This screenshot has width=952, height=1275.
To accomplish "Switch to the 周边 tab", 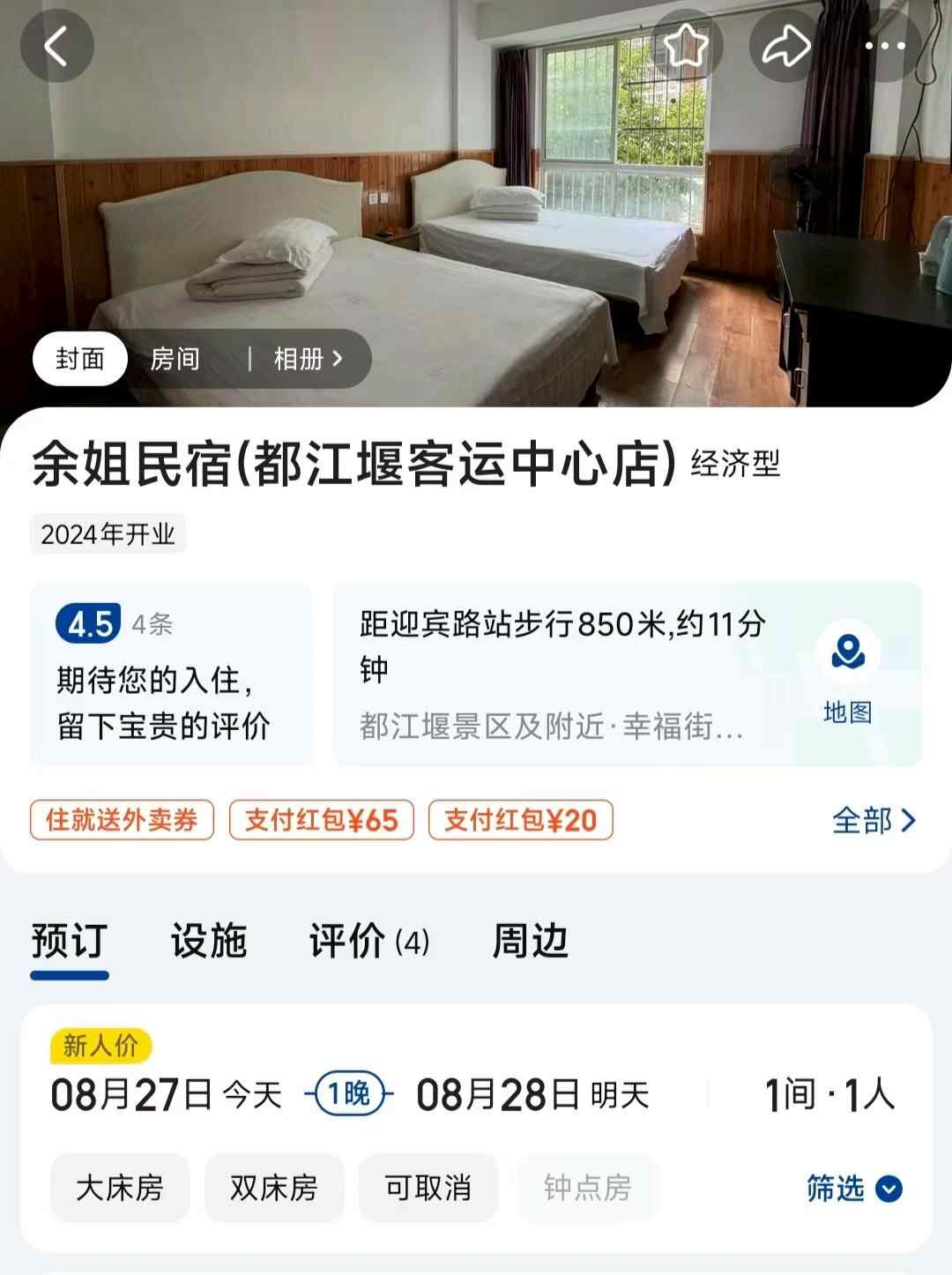I will [x=530, y=941].
